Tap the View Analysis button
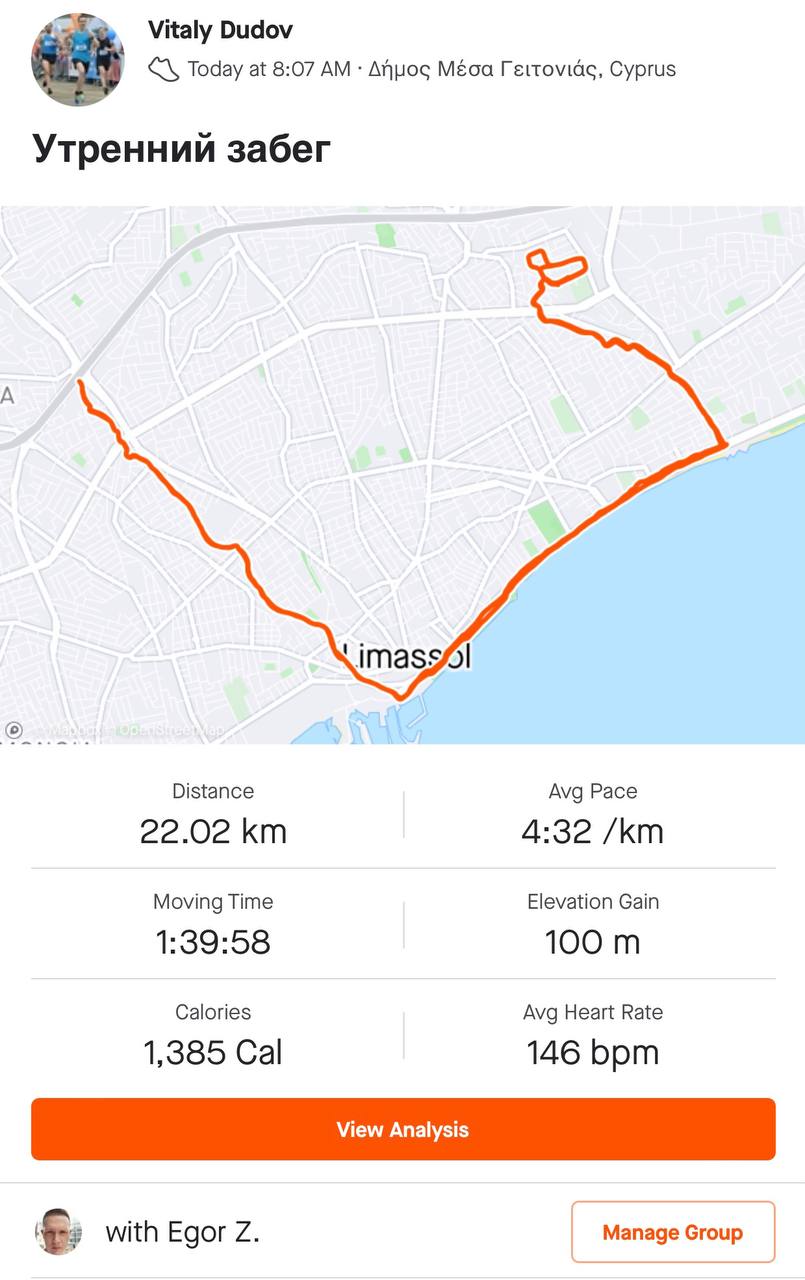The width and height of the screenshot is (805, 1280). coord(402,1129)
